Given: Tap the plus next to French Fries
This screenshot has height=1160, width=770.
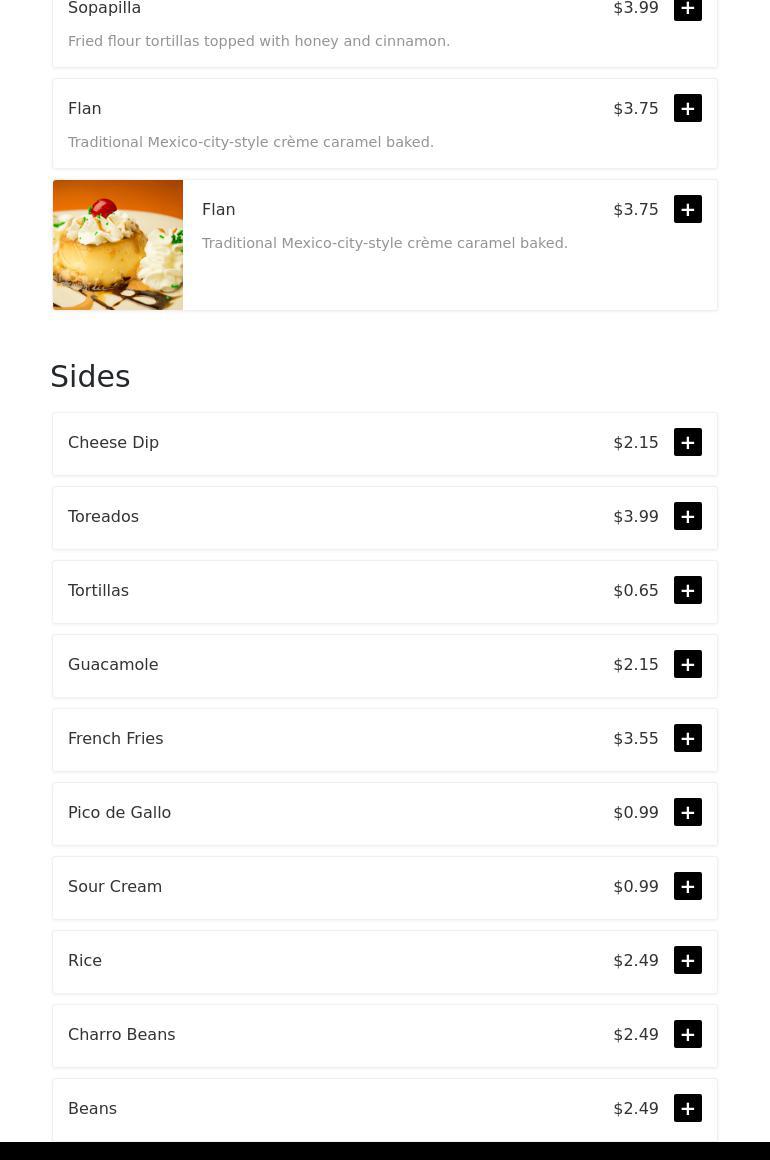Looking at the screenshot, I should point(688,738).
